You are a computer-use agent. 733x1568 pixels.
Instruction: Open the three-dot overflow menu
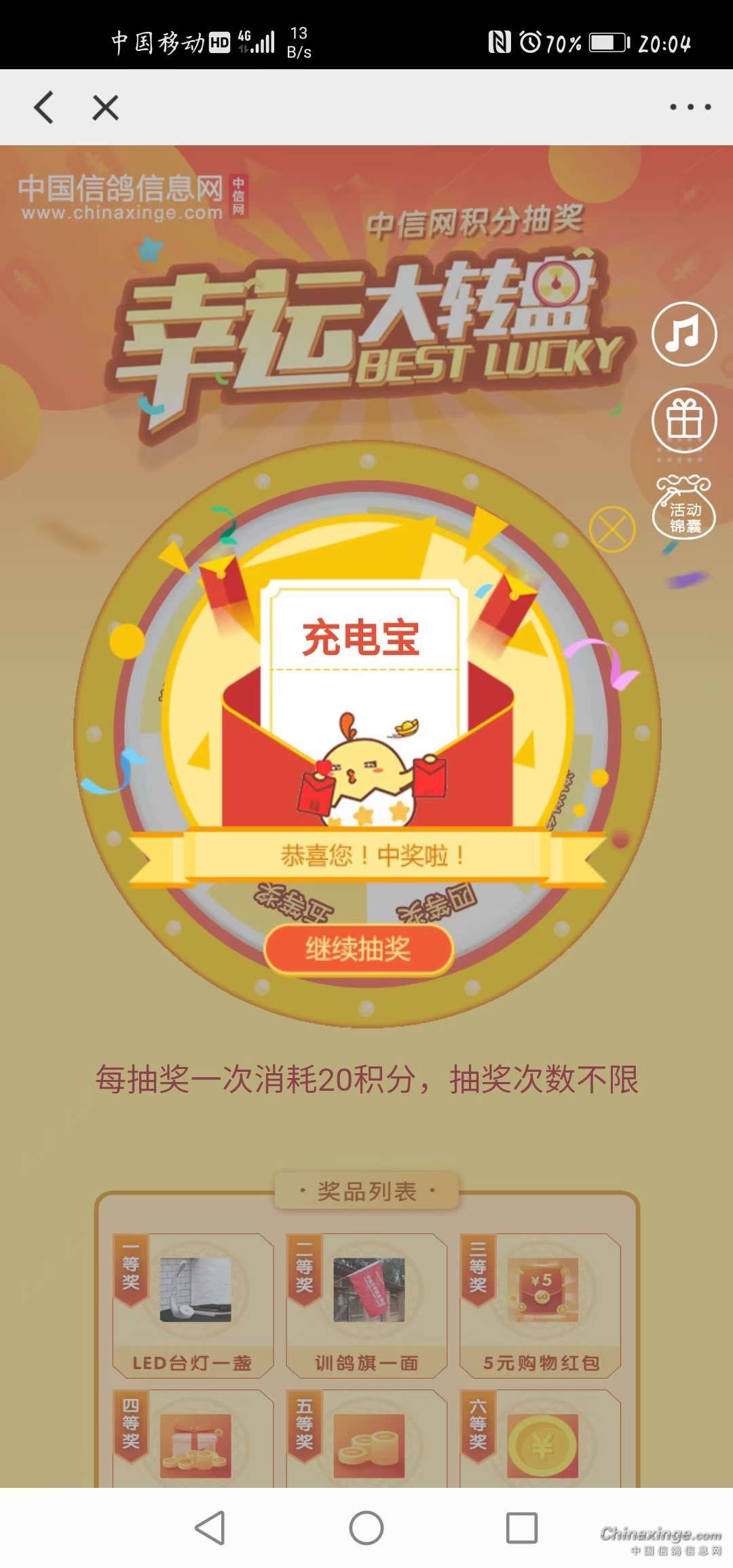(x=690, y=107)
